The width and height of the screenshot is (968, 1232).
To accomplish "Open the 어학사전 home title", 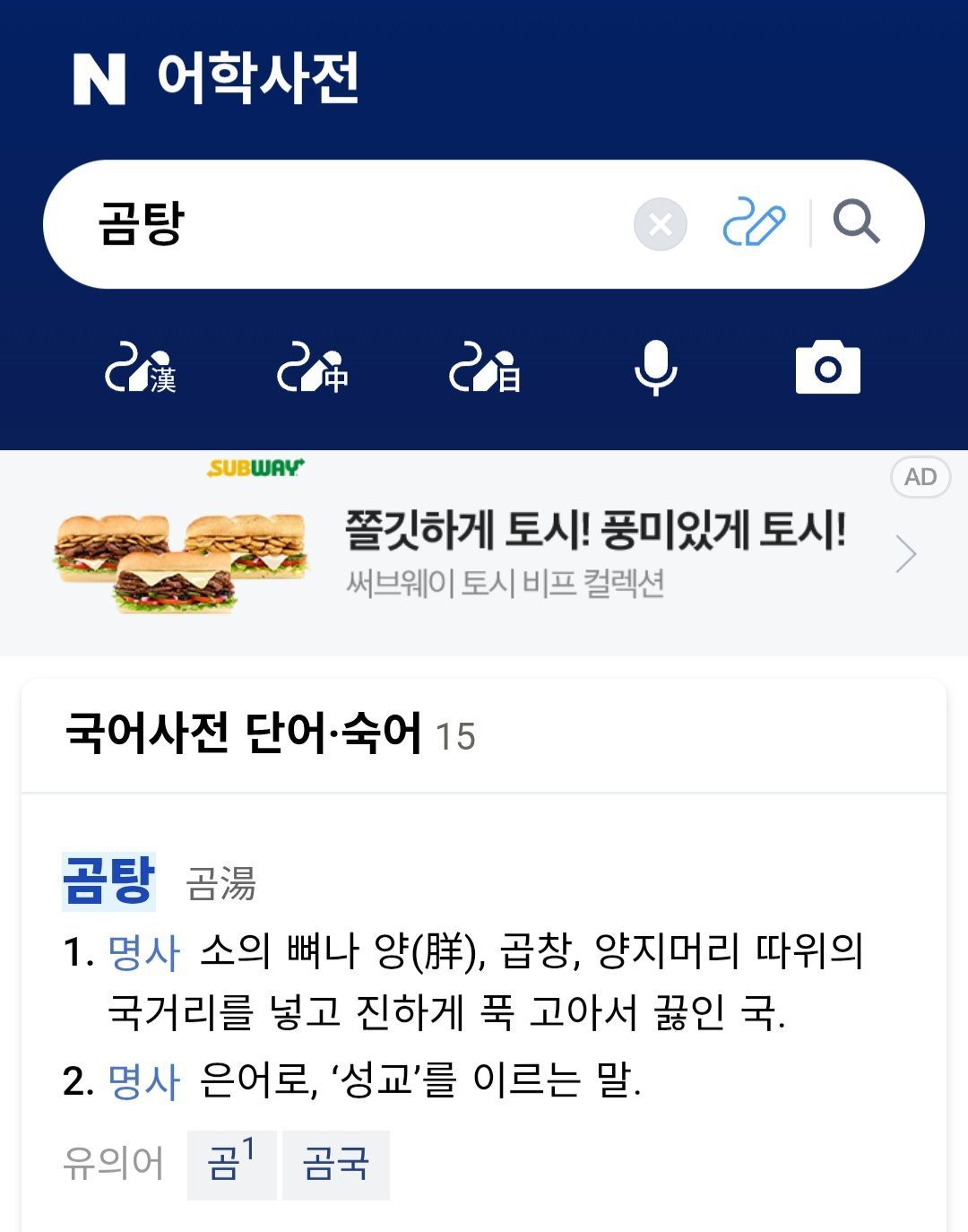I will tap(258, 78).
